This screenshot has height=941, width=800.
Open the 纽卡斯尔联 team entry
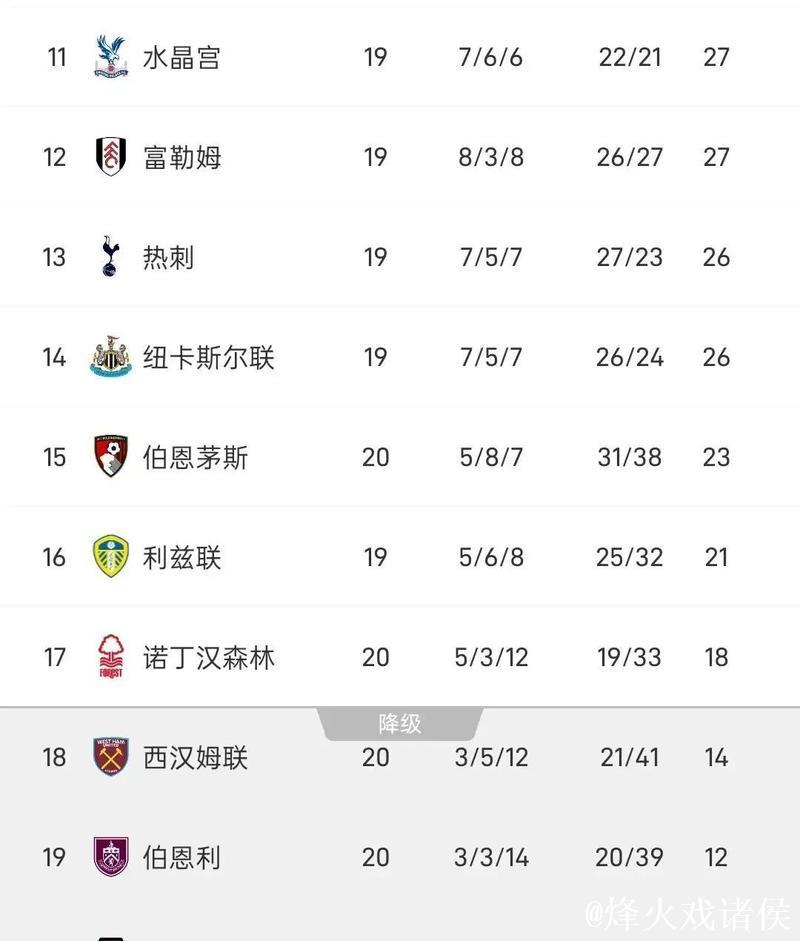210,357
